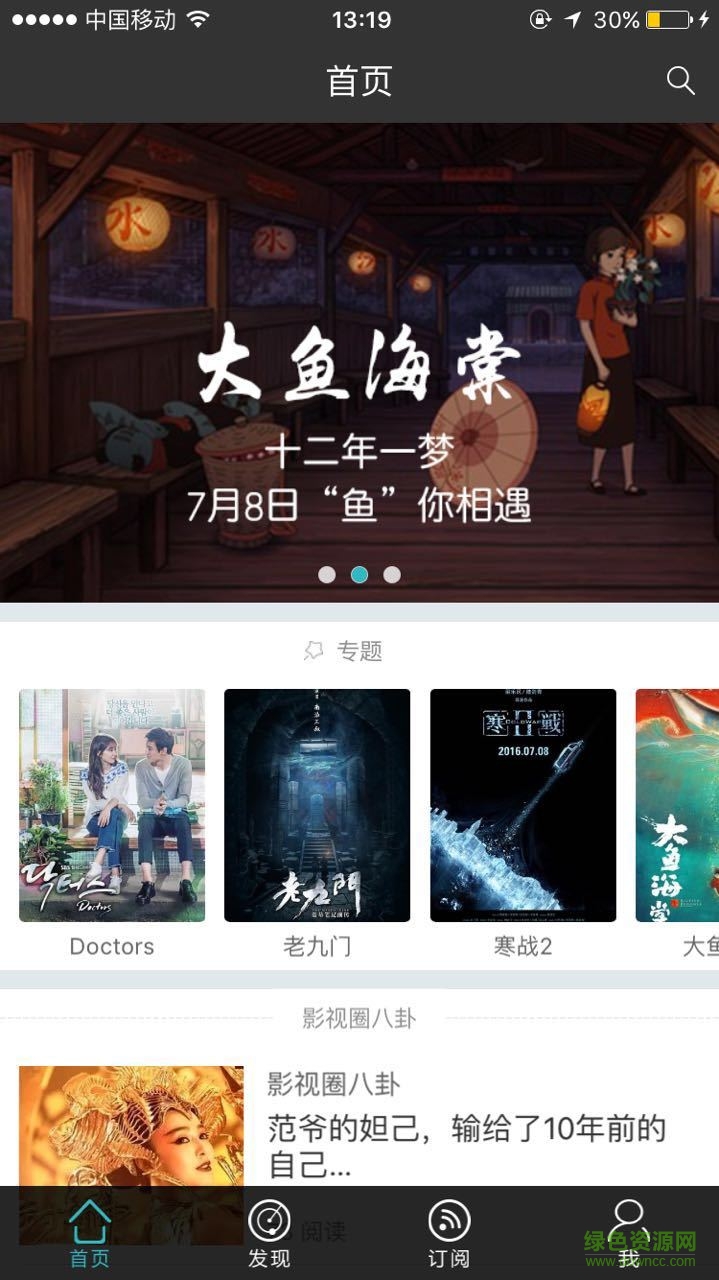Open the Doctors topic poster
This screenshot has height=1280, width=719.
(x=112, y=805)
